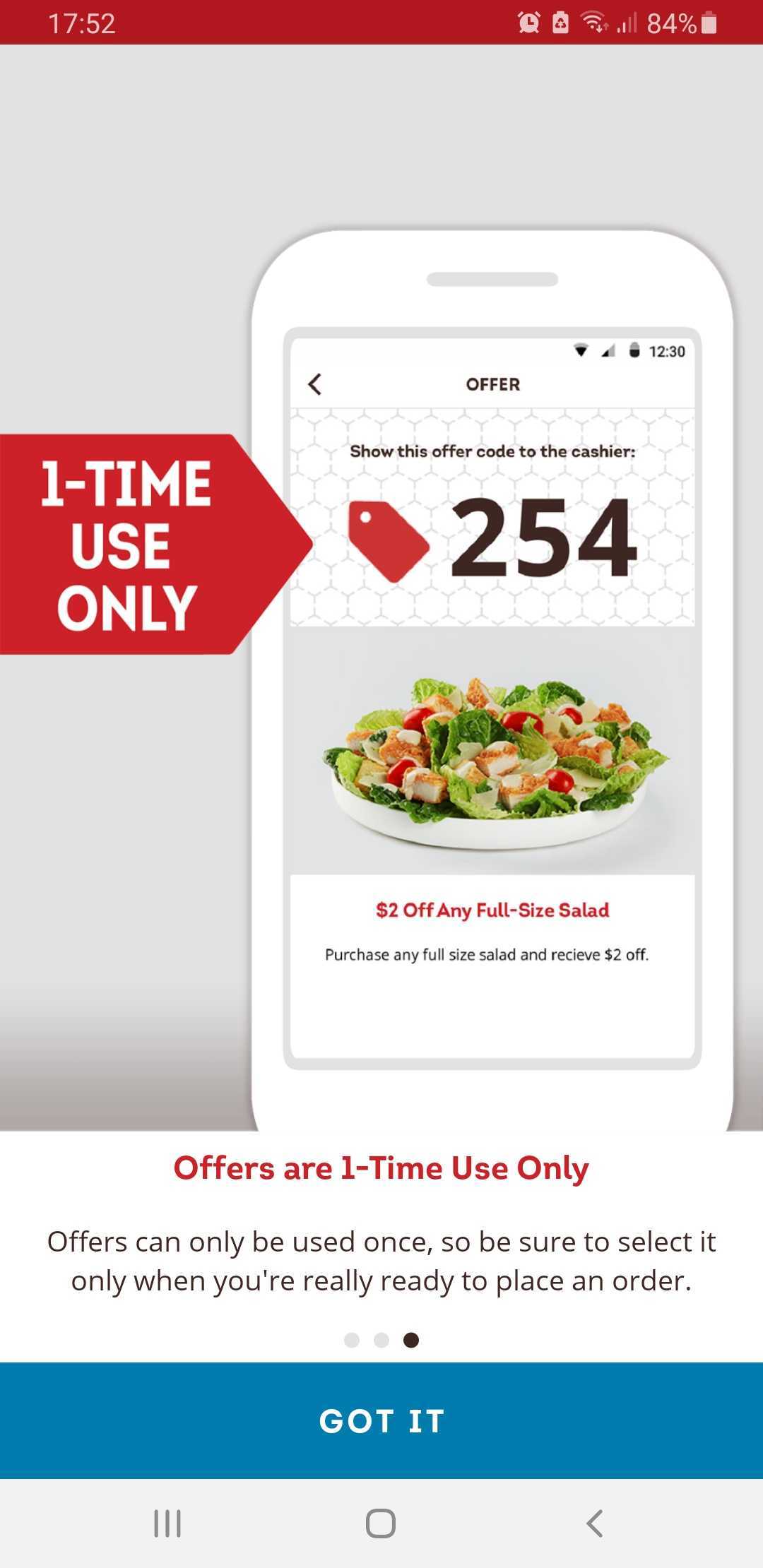Tap the third filled page indicator dot
Screen dimensions: 763x1568
click(412, 1340)
